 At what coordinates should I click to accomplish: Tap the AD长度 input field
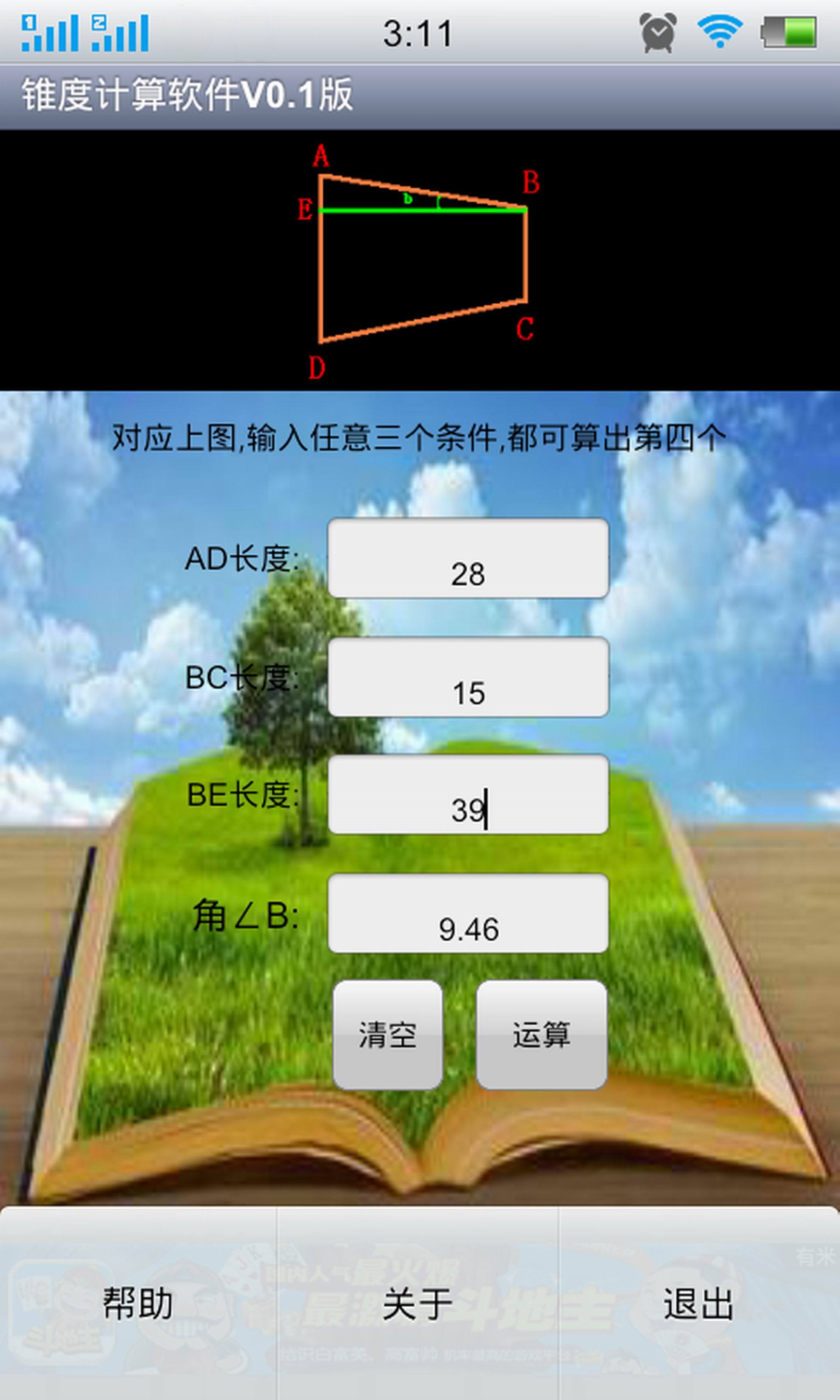click(468, 558)
